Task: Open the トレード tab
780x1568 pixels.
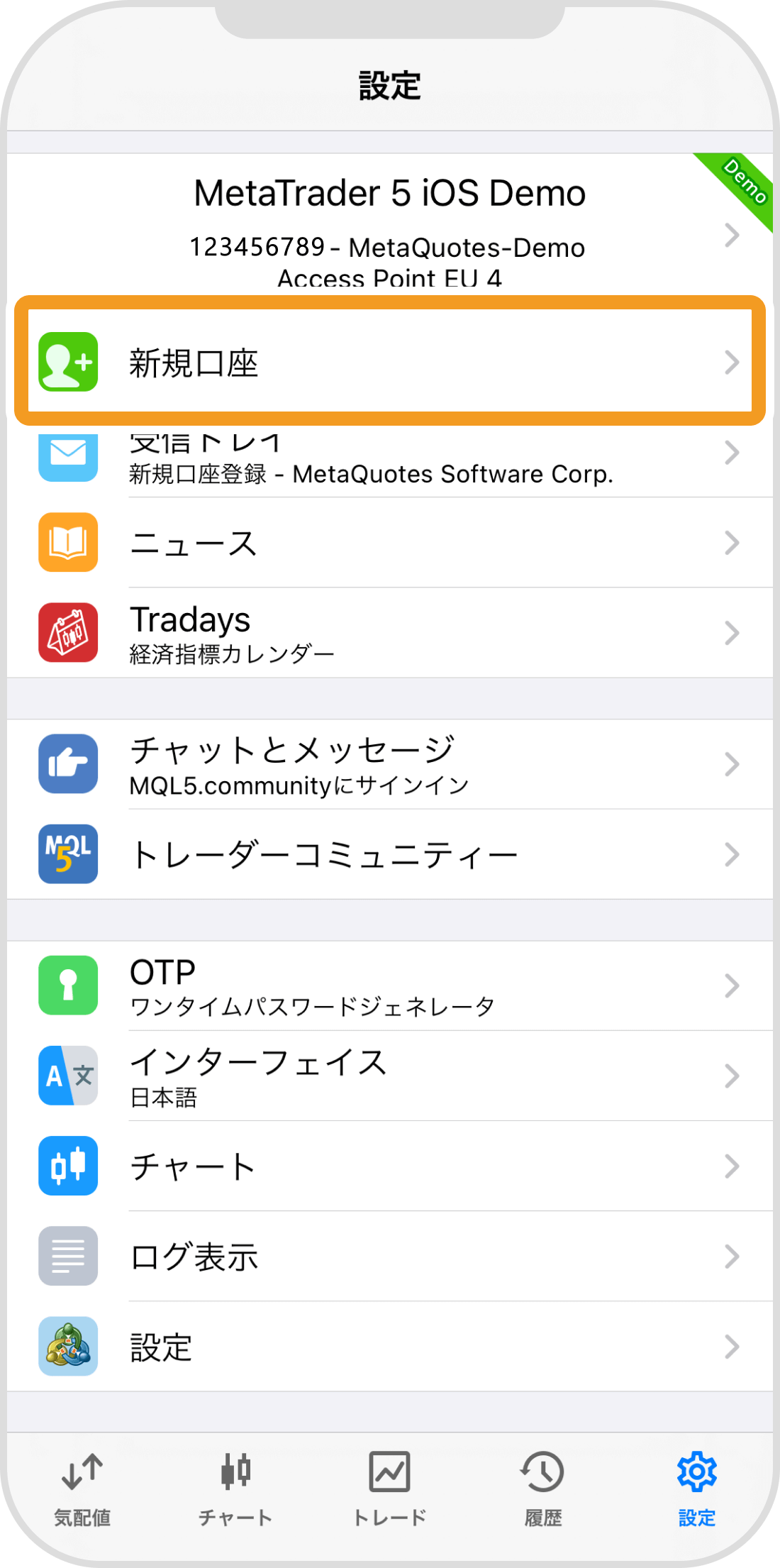Action: (390, 1494)
